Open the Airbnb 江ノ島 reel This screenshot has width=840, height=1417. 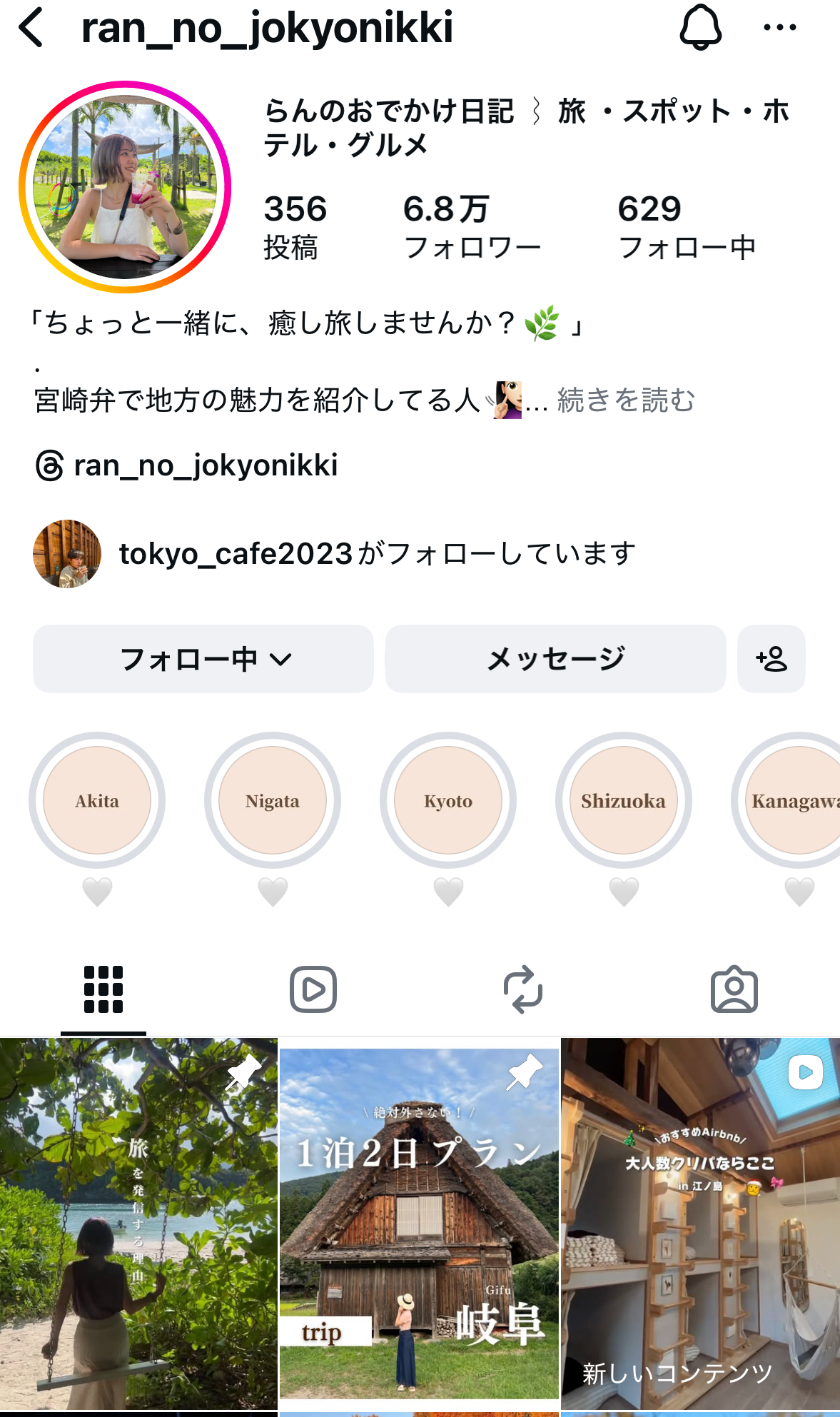700,1224
